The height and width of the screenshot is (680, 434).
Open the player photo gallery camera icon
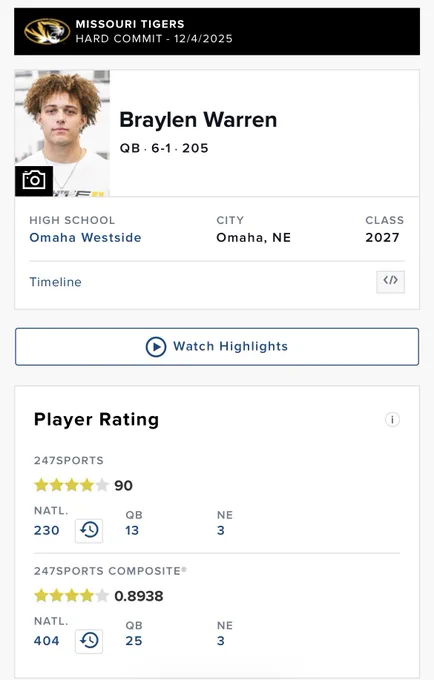click(x=34, y=181)
